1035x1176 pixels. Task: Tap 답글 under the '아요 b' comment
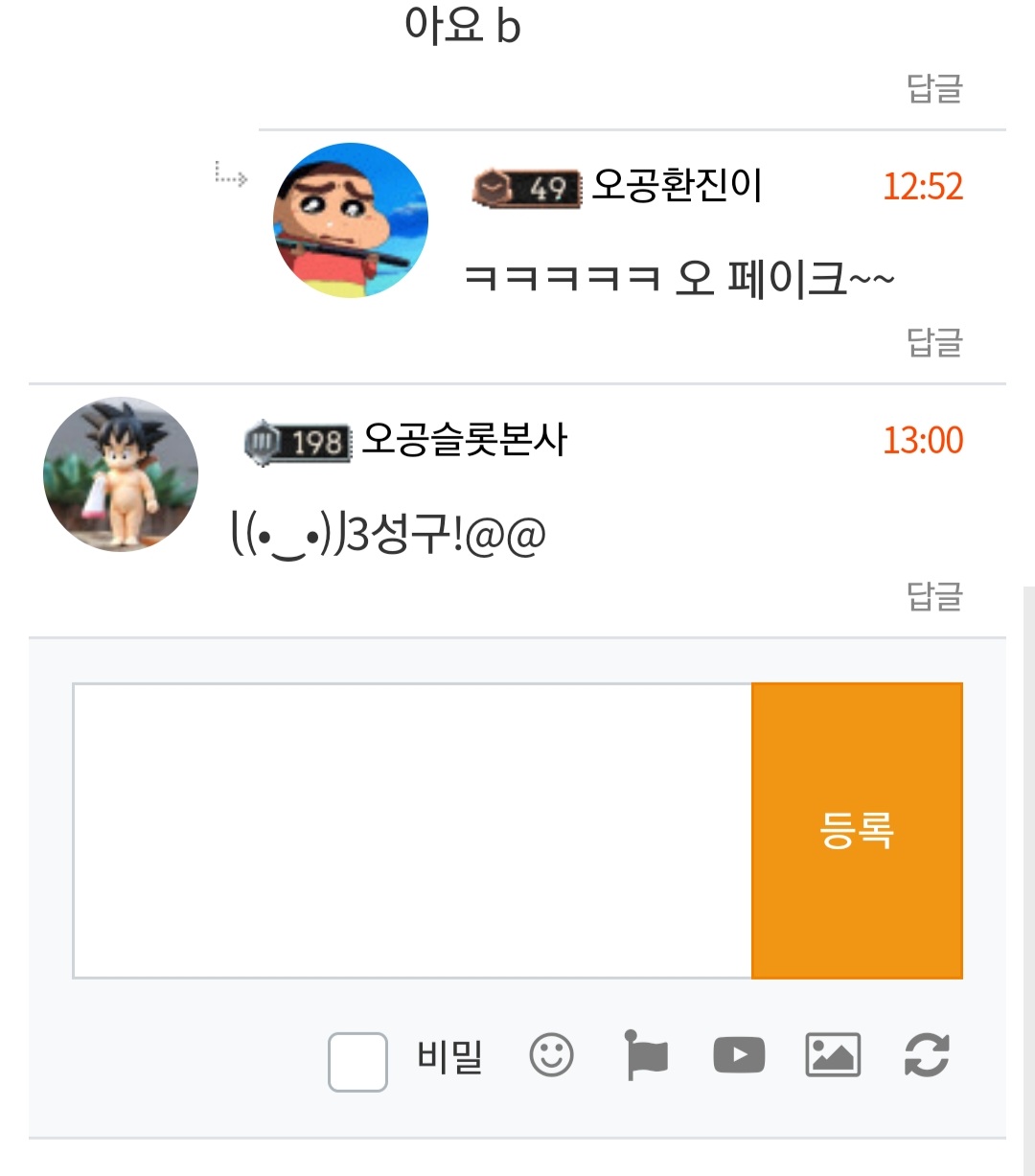(x=934, y=88)
